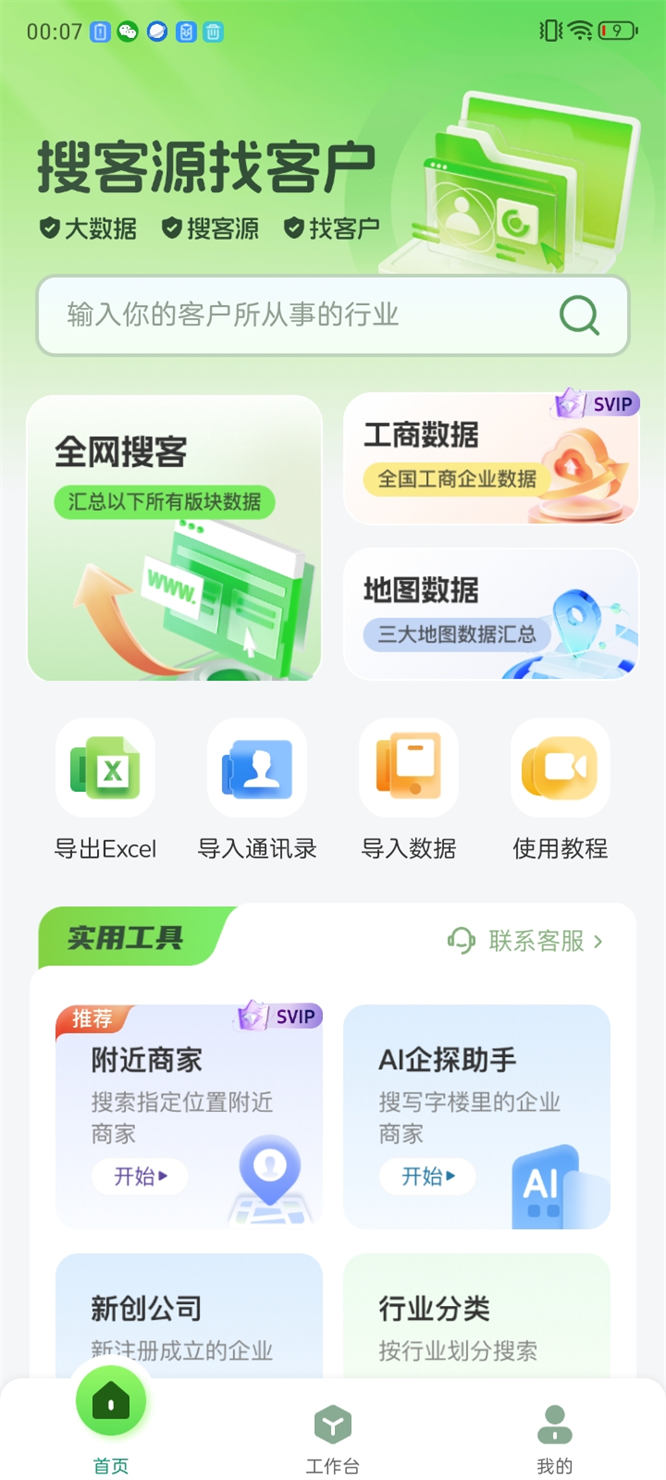
Task: Tap the industry search input field
Action: (x=300, y=316)
